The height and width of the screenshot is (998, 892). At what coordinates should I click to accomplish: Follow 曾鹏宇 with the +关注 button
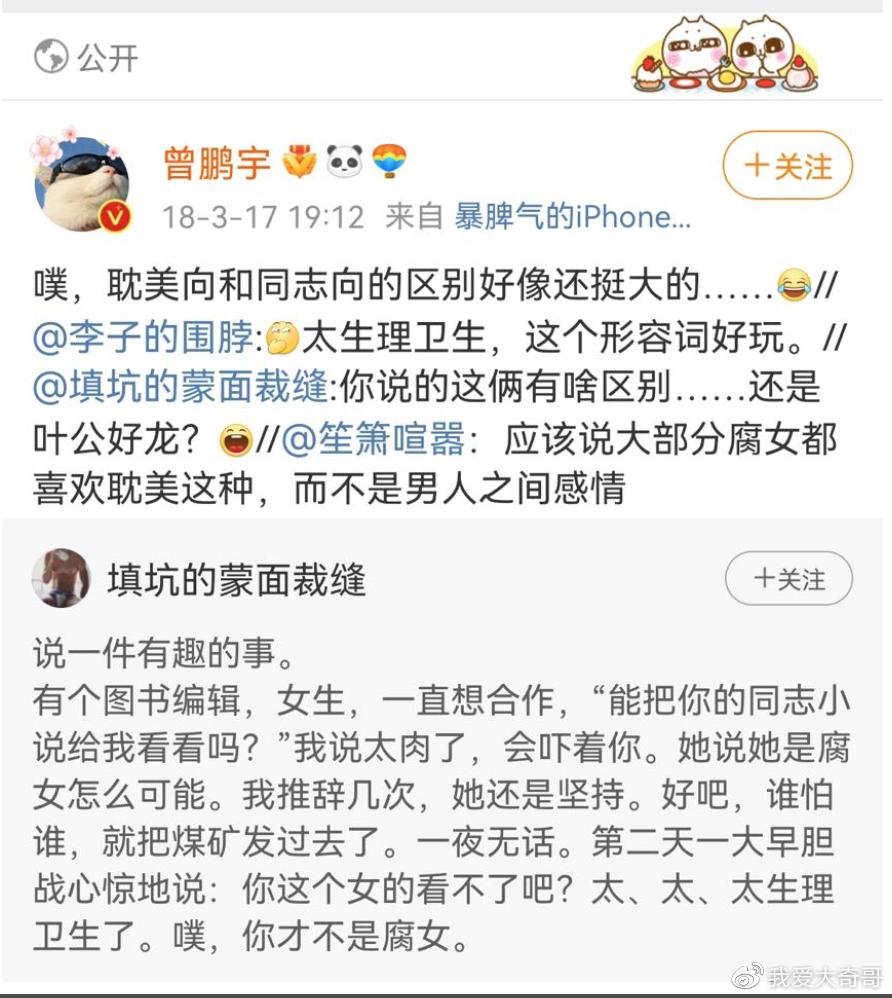click(787, 167)
